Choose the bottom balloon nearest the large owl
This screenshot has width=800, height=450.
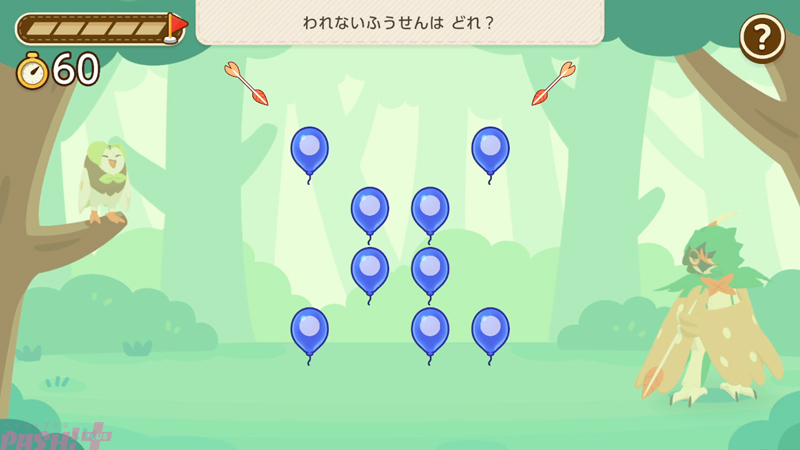coord(490,331)
